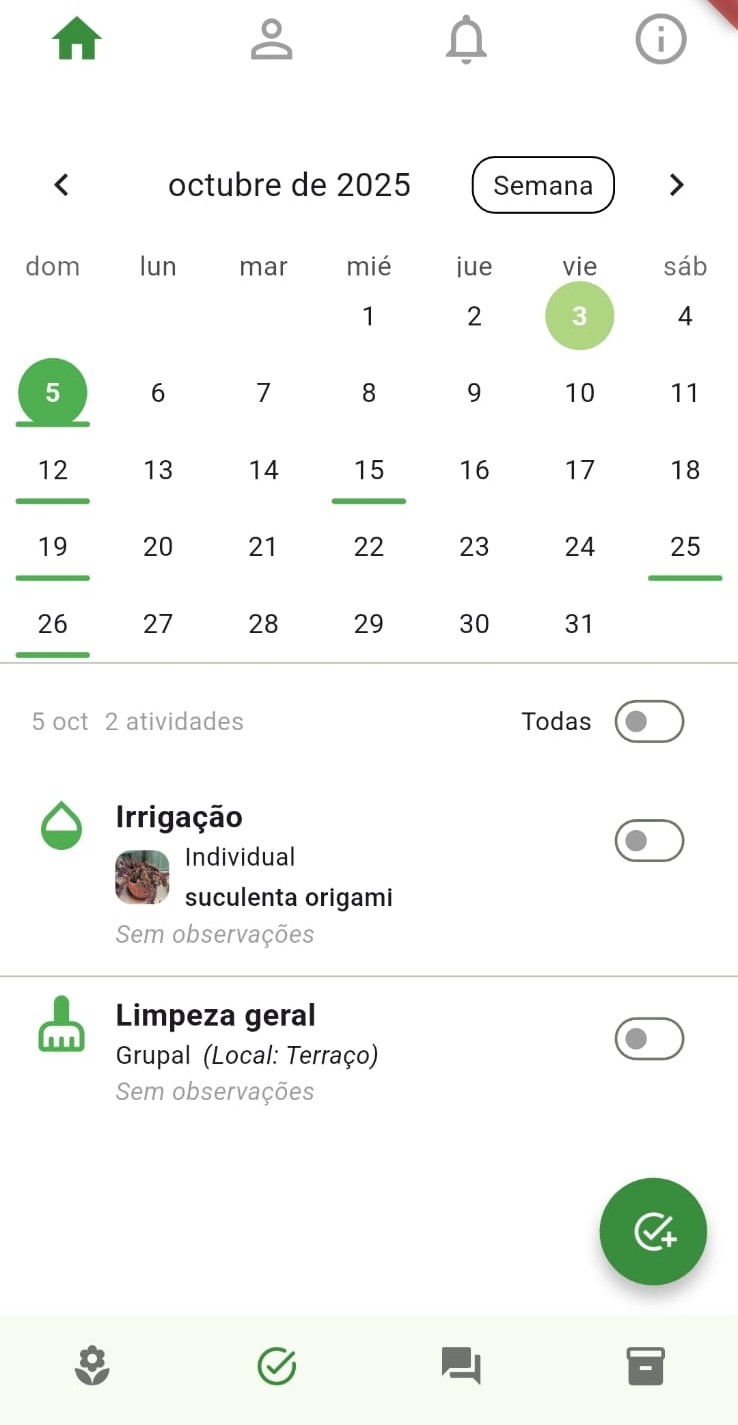Screen dimensions: 738x1425
Task: Open notifications via the bell icon
Action: [x=465, y=40]
